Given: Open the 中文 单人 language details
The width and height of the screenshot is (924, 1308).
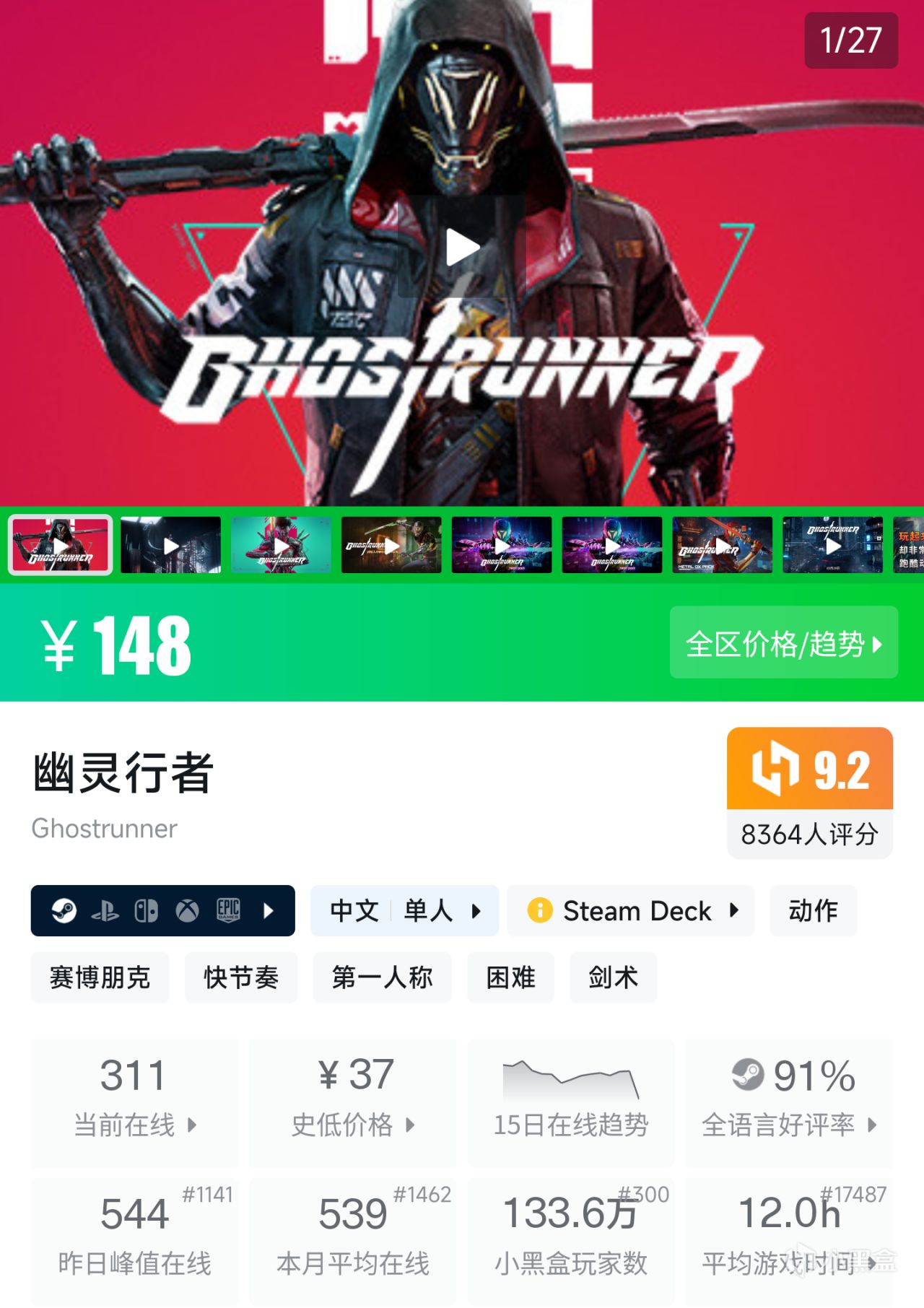Looking at the screenshot, I should click(x=404, y=910).
